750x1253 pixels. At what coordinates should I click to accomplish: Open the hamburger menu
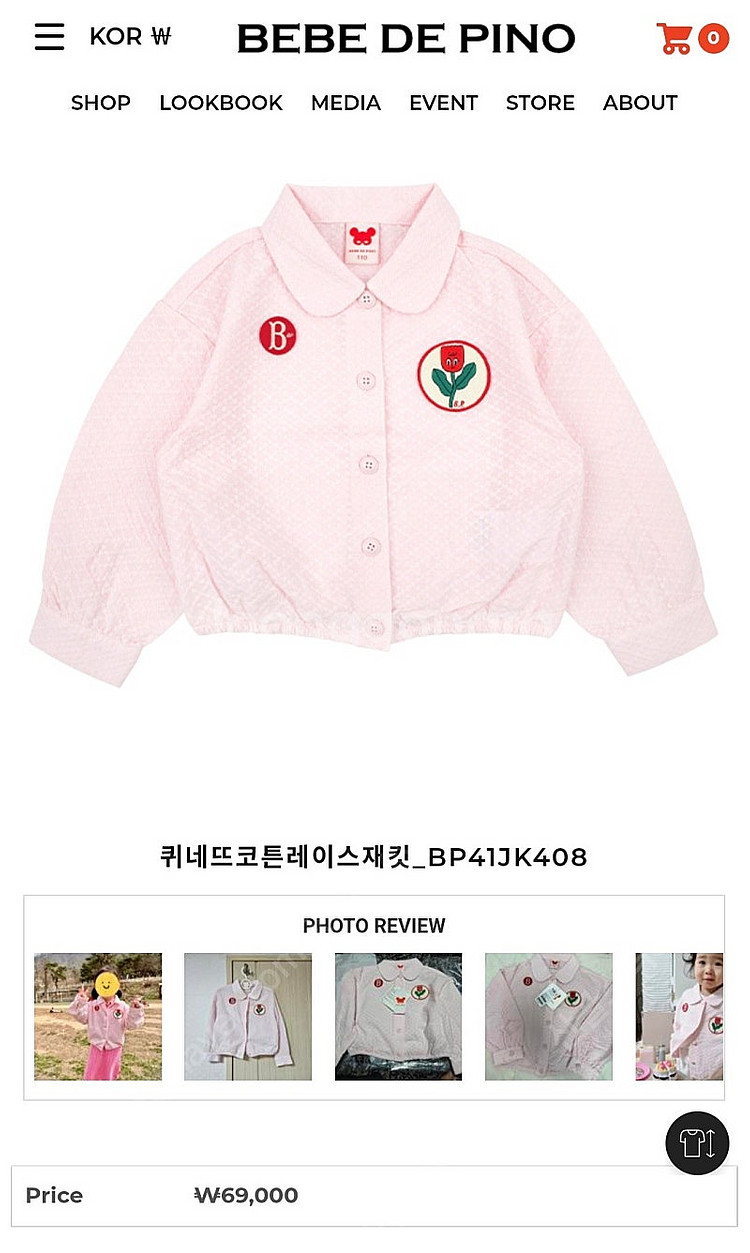(x=49, y=37)
